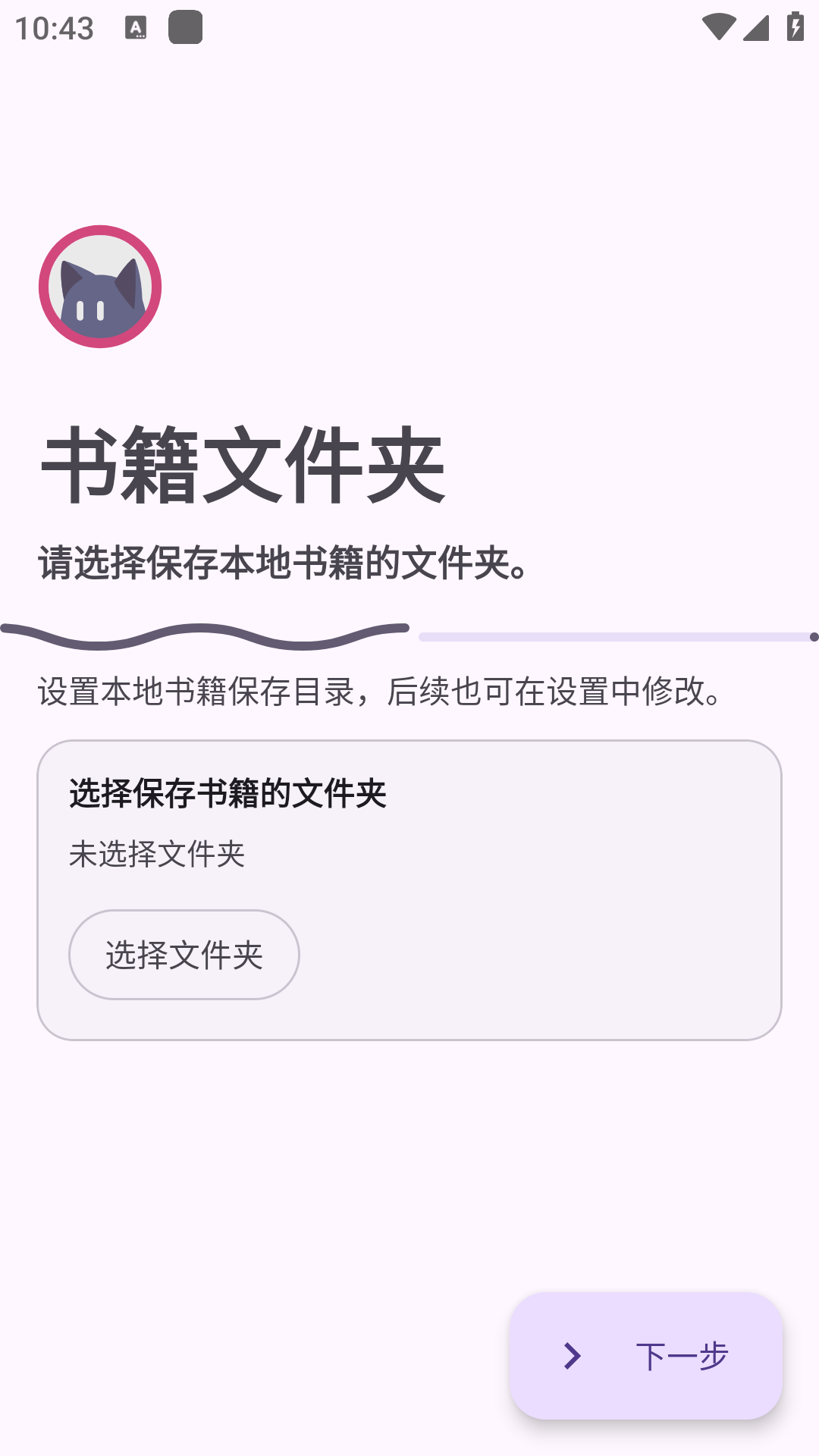
Task: Tap the 选择文件夹 button
Action: coord(184,954)
